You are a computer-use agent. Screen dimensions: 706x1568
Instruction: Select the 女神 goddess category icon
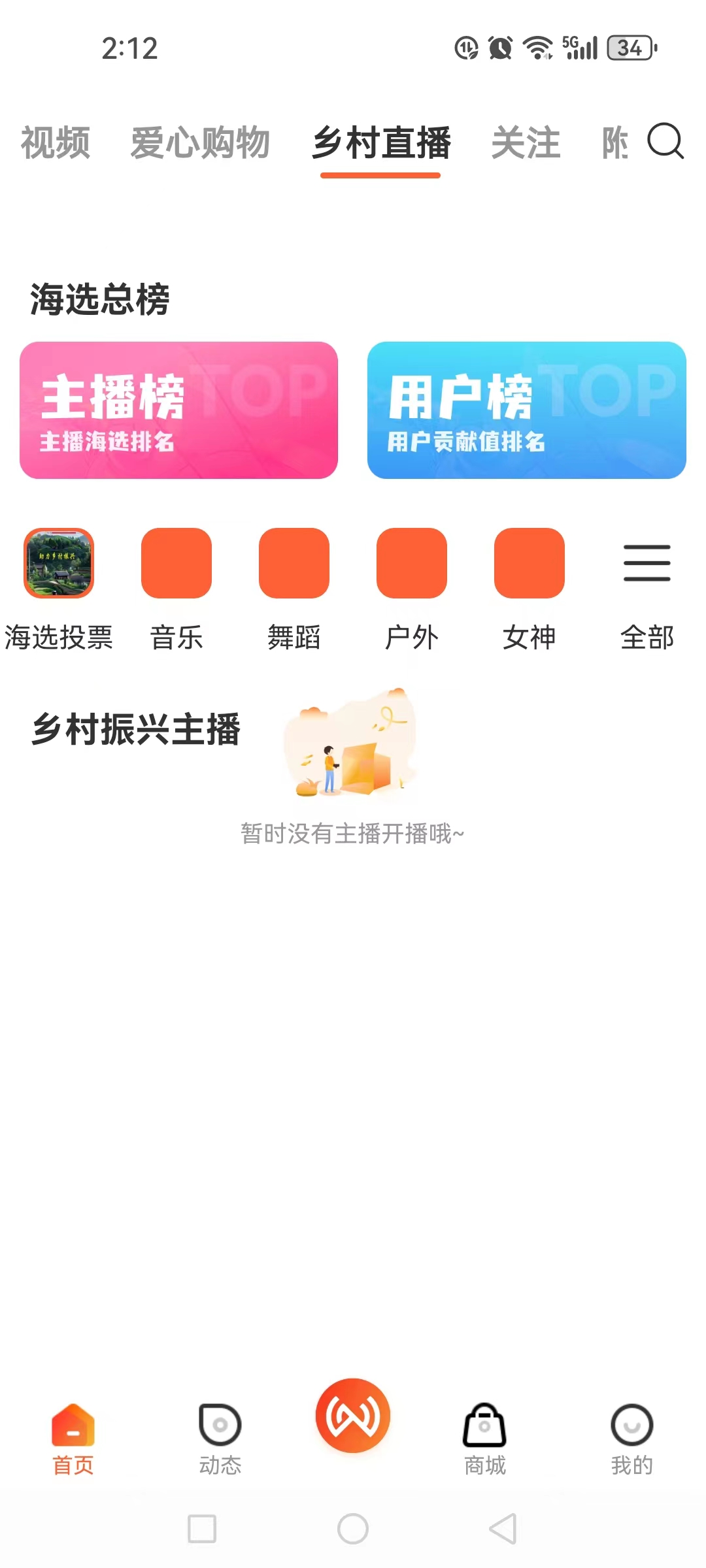529,563
